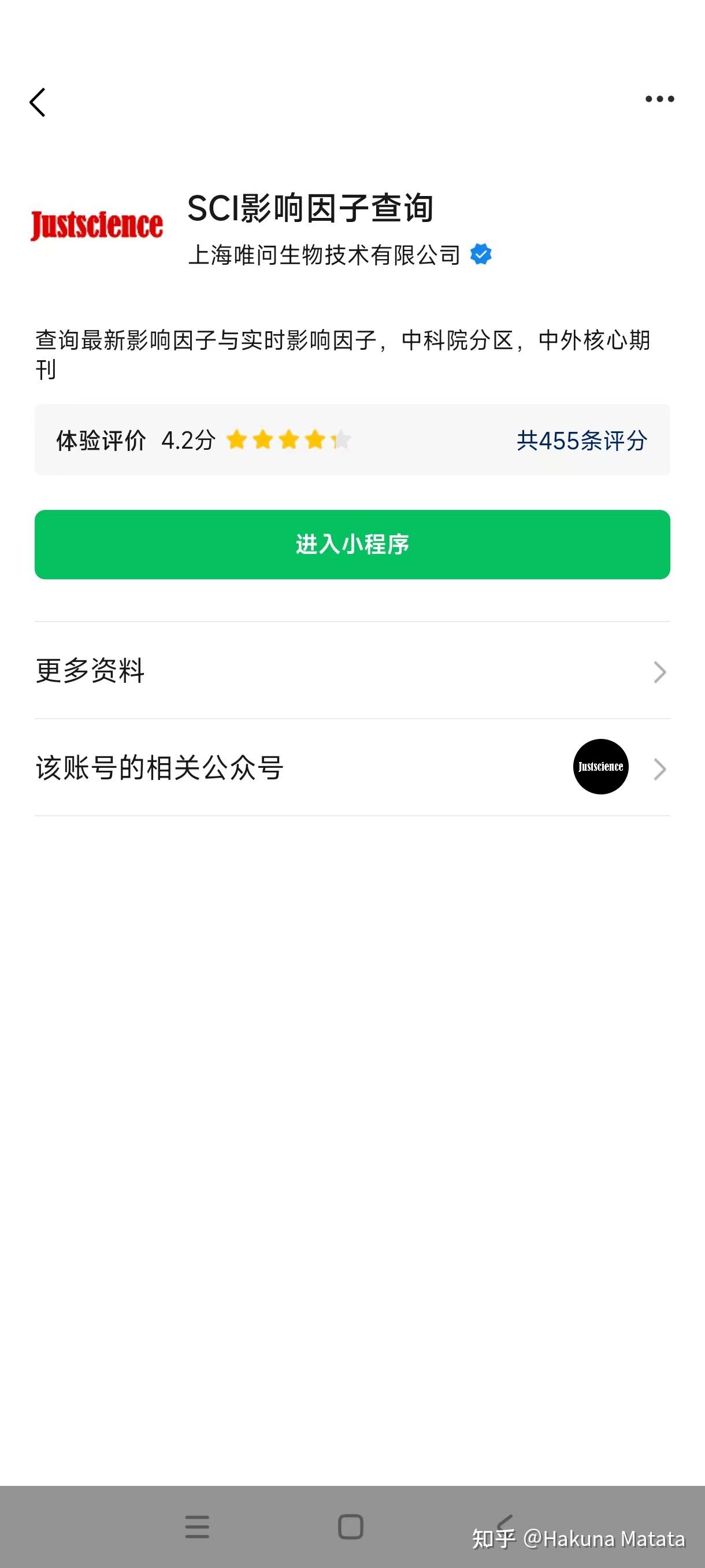Click the 体验评价 rating row
The image size is (705, 1568).
tap(101, 439)
